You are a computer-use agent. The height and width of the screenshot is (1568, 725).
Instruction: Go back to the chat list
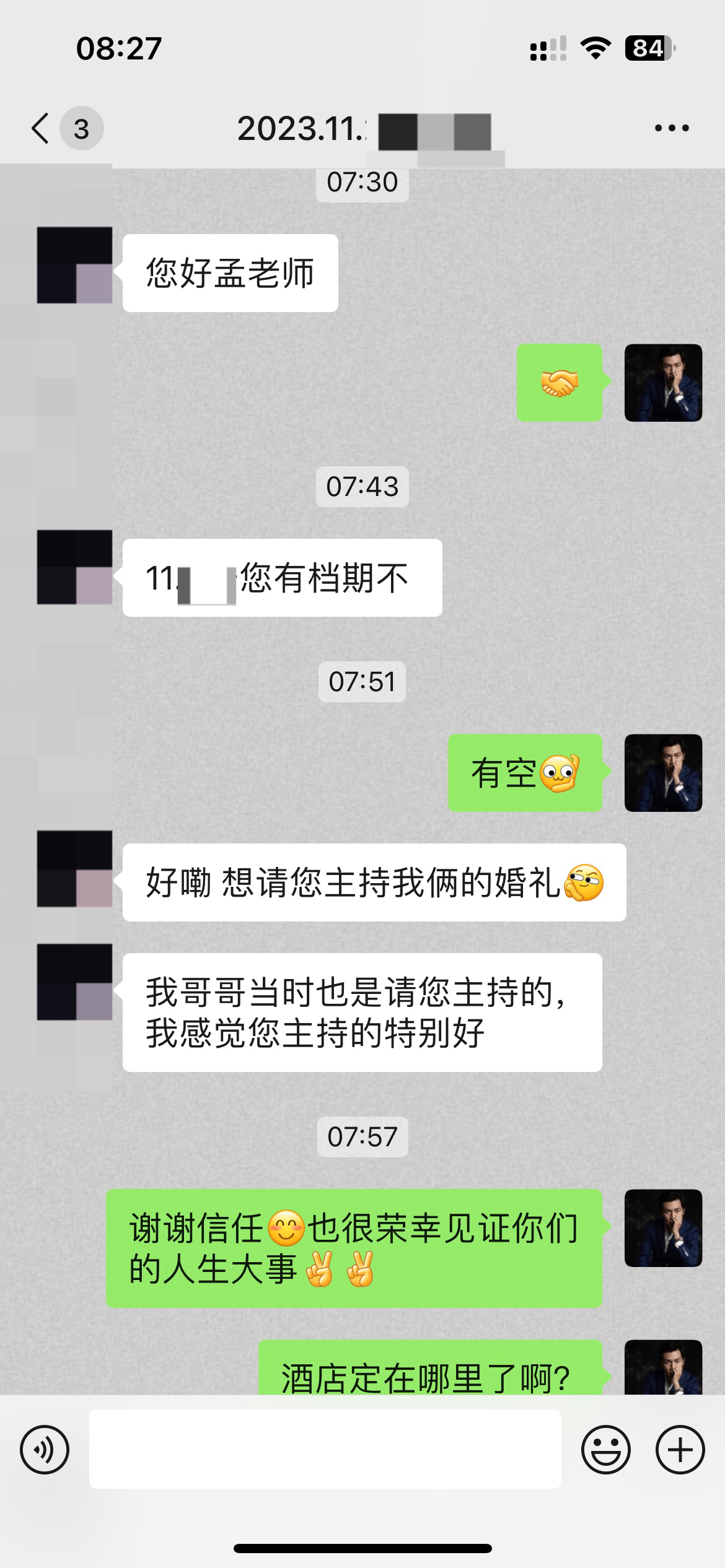41,129
